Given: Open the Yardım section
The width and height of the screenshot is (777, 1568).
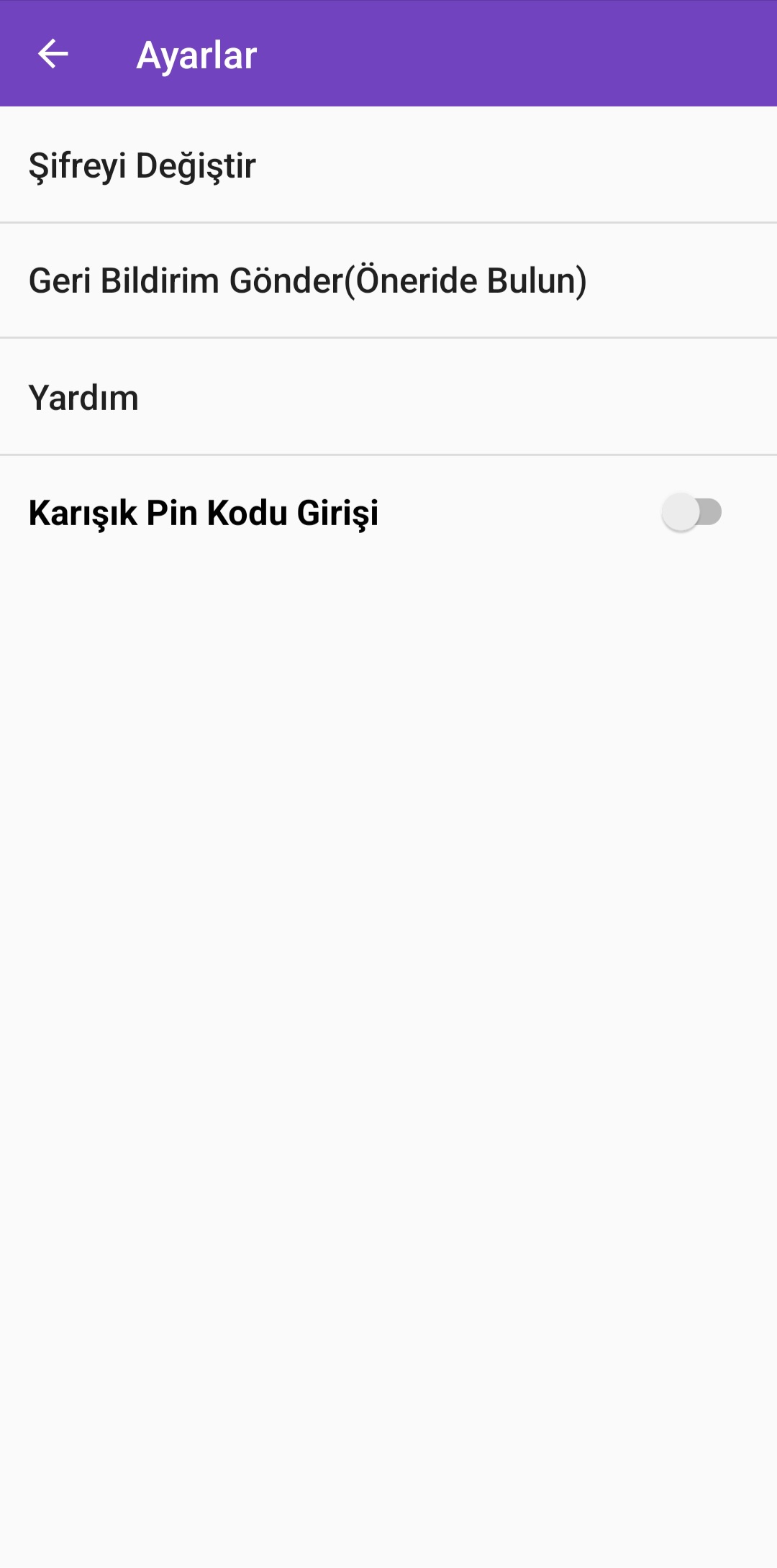Looking at the screenshot, I should (x=83, y=396).
